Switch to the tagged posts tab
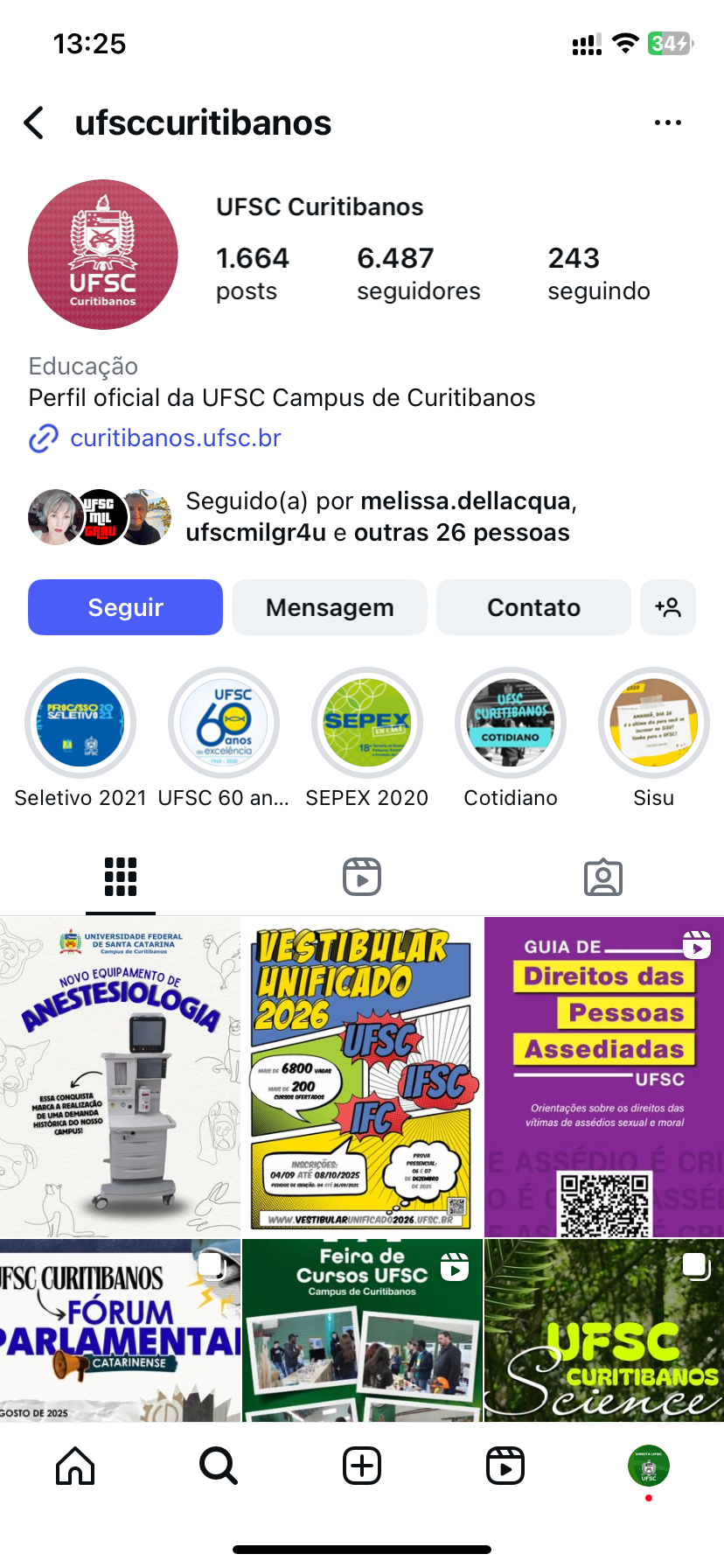 click(603, 877)
